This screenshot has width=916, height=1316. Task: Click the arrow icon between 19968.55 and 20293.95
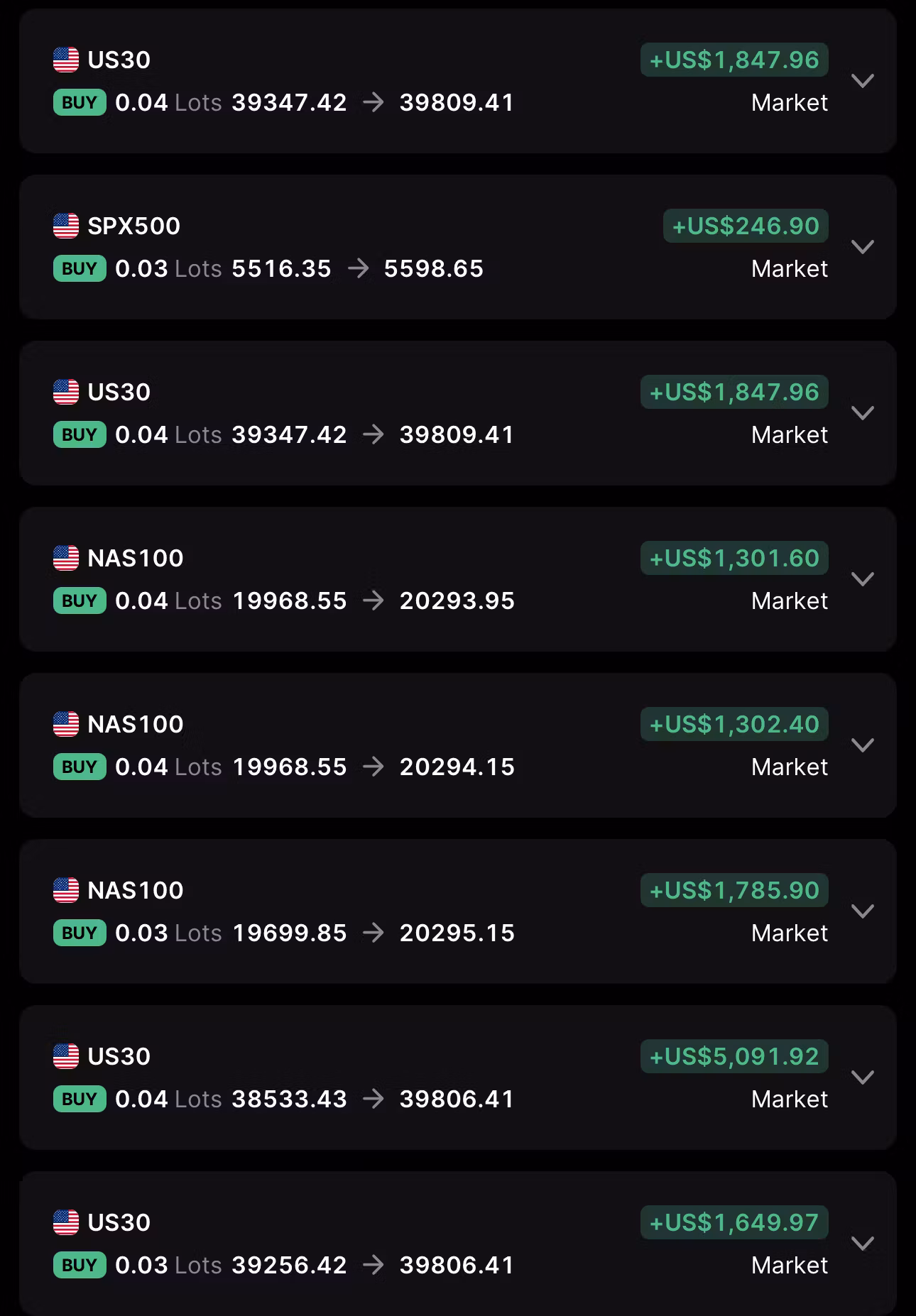click(x=372, y=601)
